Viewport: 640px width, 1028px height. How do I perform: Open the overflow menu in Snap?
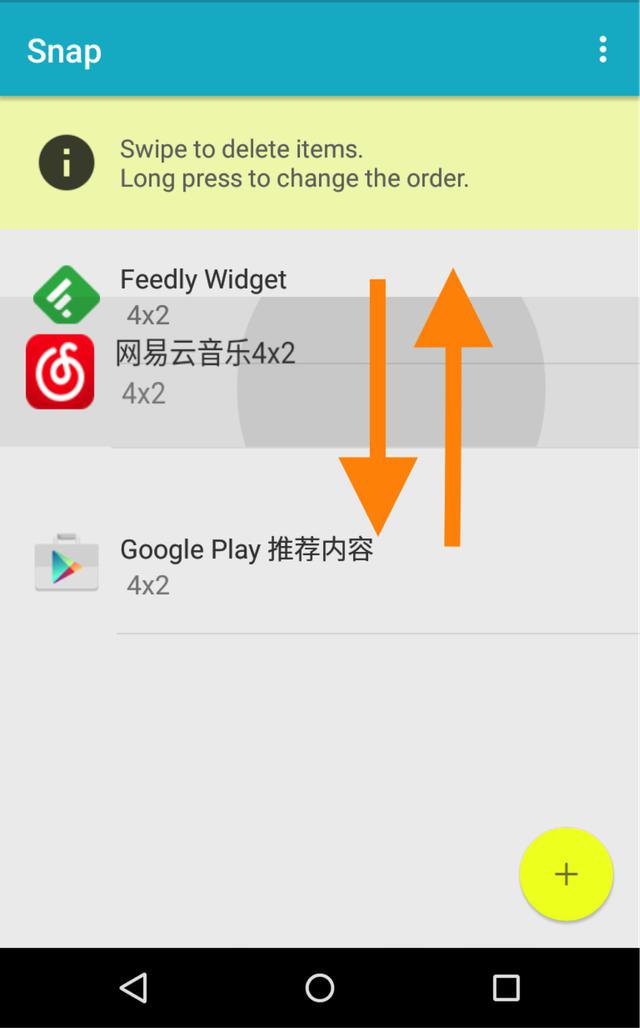[x=602, y=49]
